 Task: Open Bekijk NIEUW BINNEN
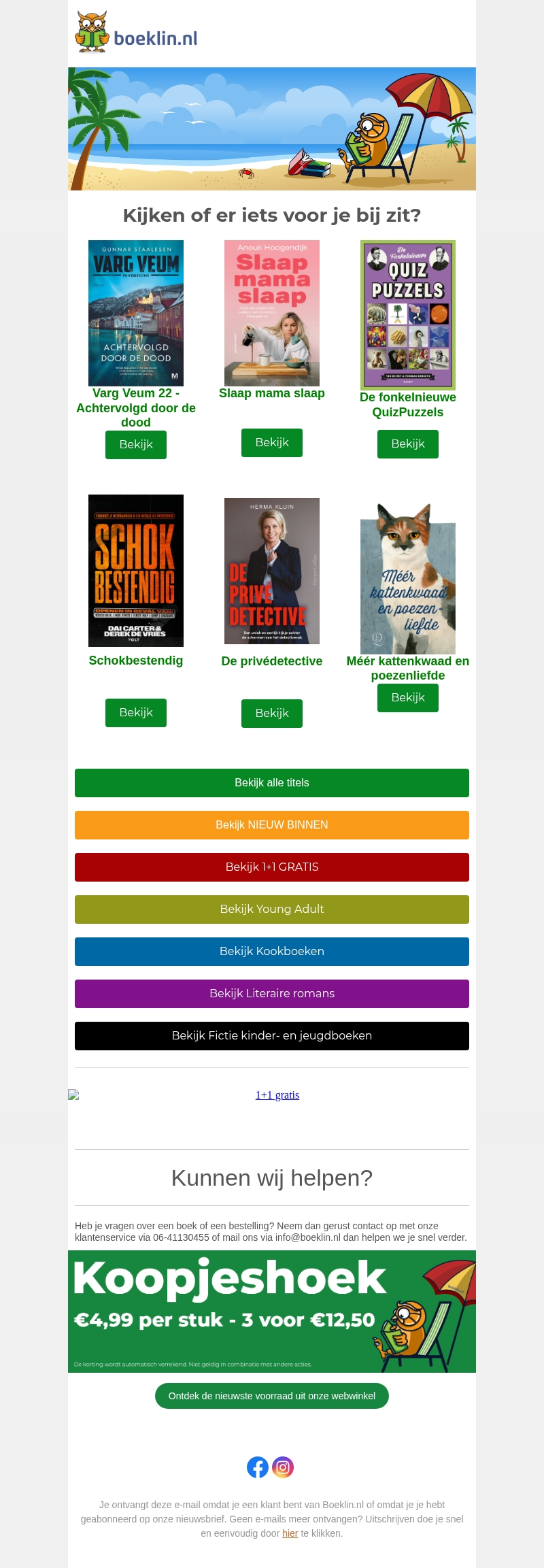[272, 825]
